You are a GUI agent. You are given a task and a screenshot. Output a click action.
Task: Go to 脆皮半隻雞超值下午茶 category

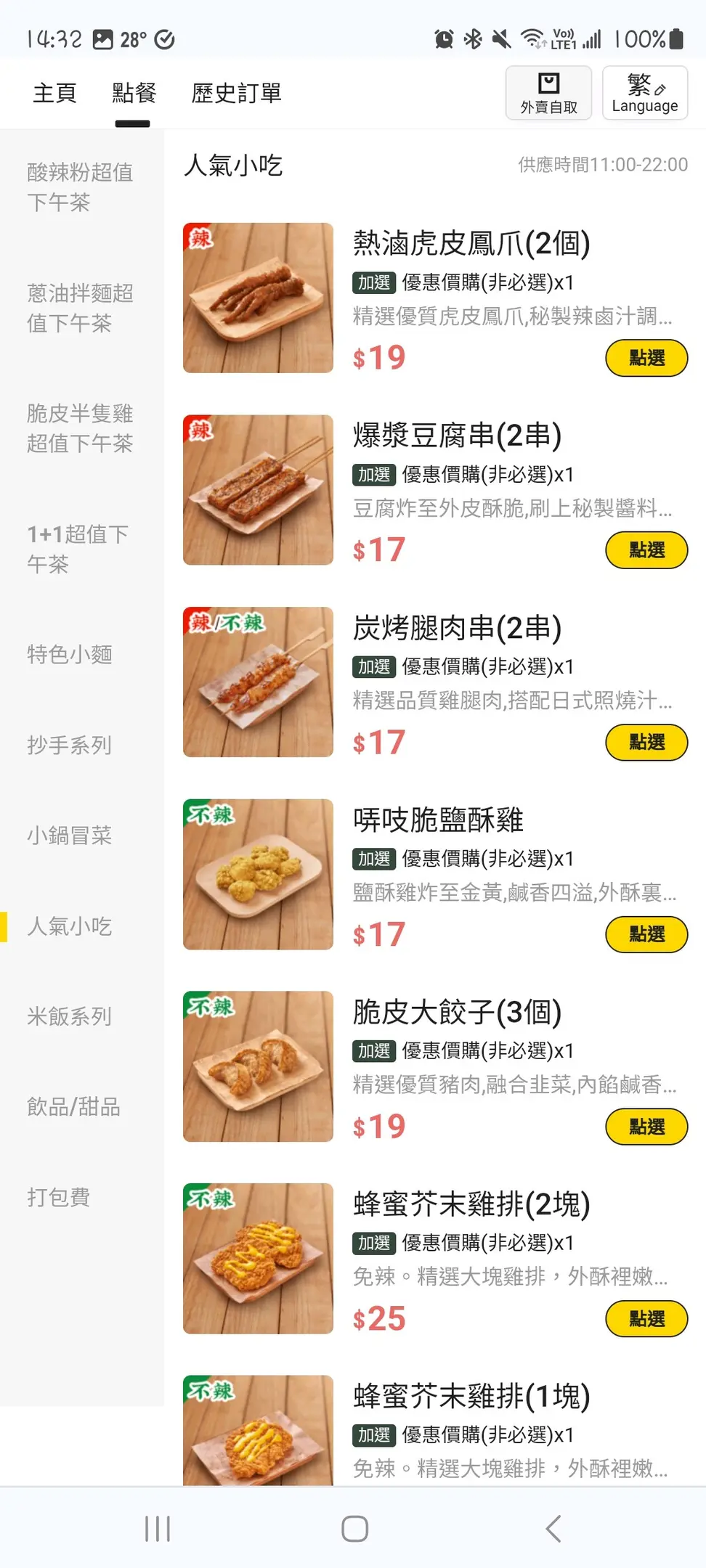point(80,428)
